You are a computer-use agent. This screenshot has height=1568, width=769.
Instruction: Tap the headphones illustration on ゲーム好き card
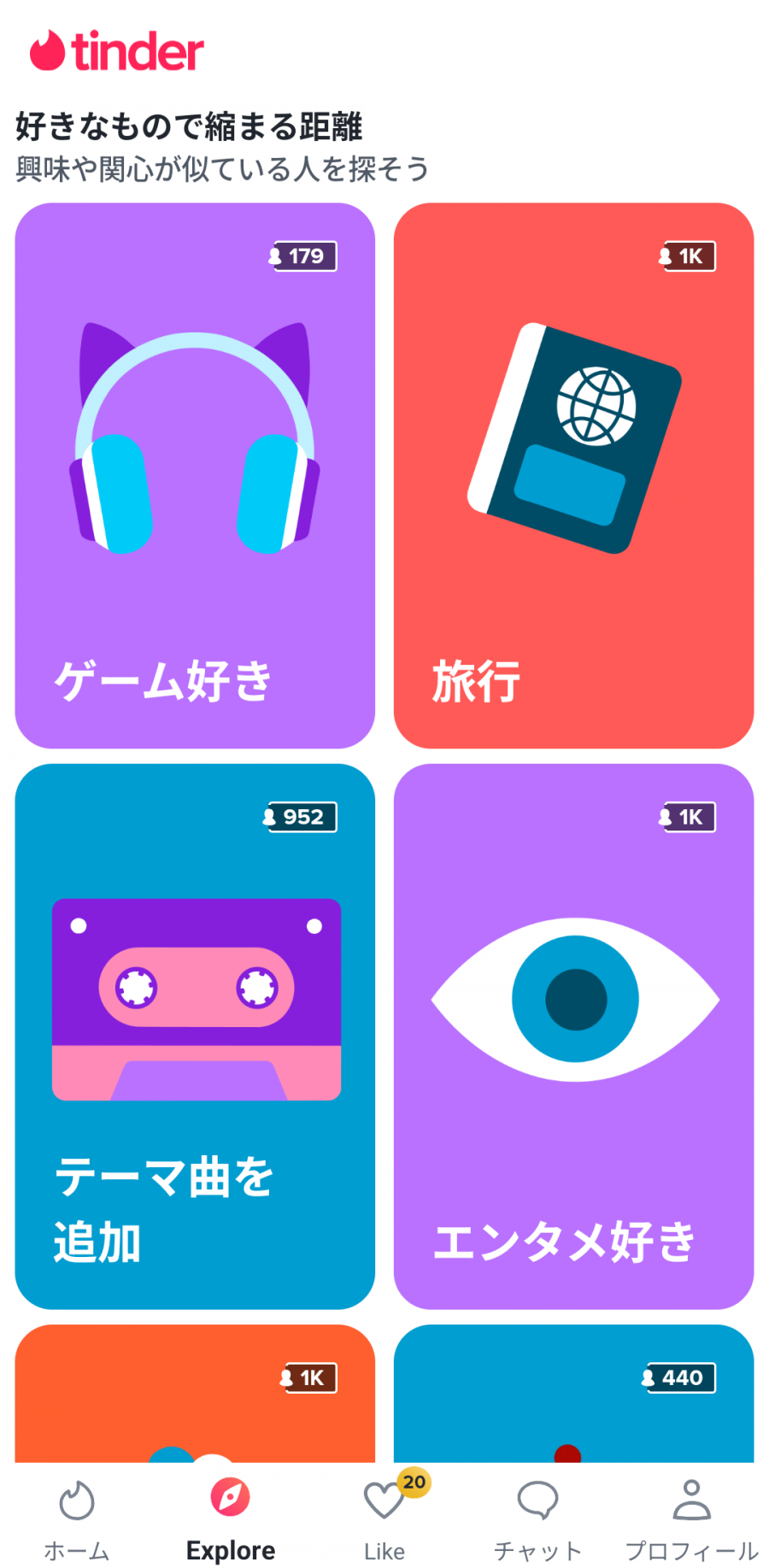click(195, 436)
